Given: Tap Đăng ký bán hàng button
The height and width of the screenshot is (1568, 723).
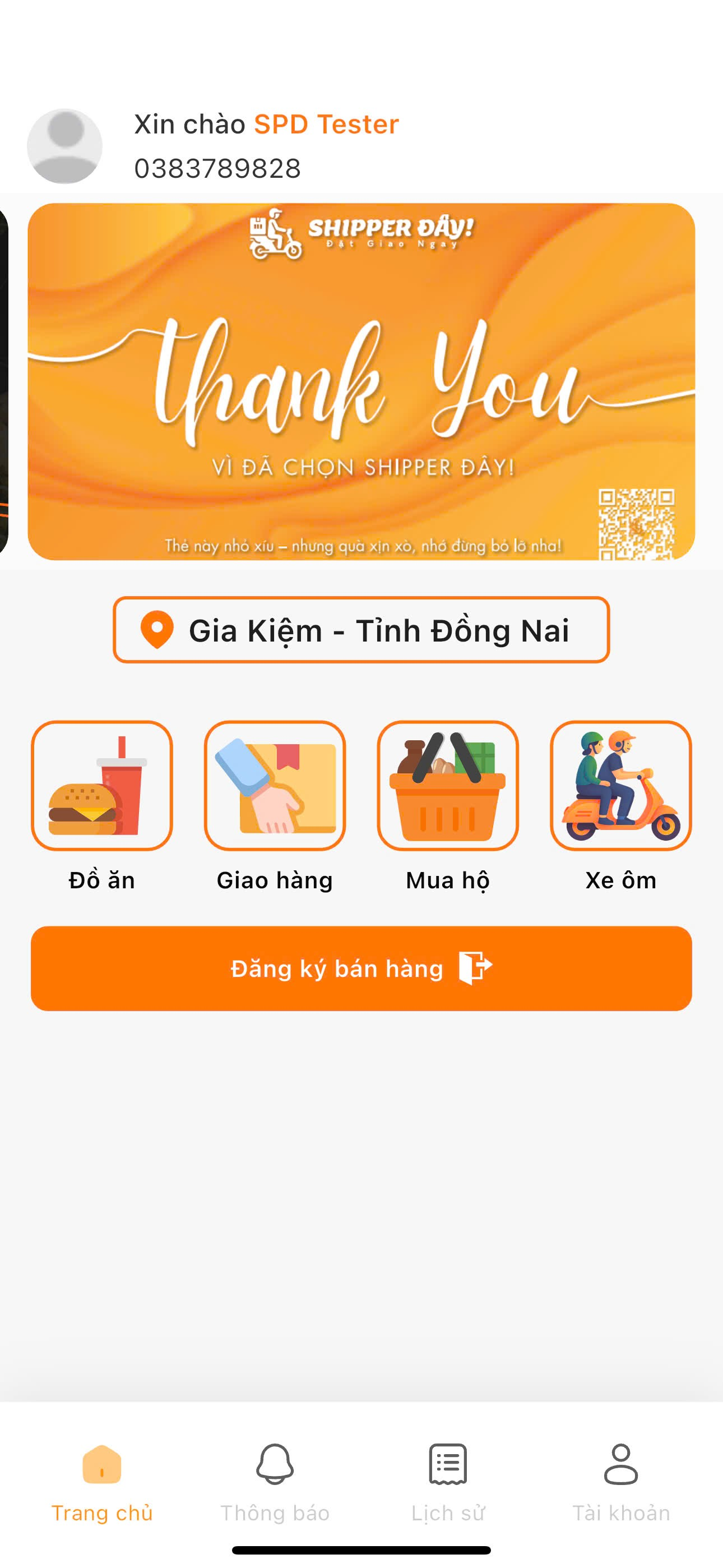Looking at the screenshot, I should pyautogui.click(x=361, y=969).
